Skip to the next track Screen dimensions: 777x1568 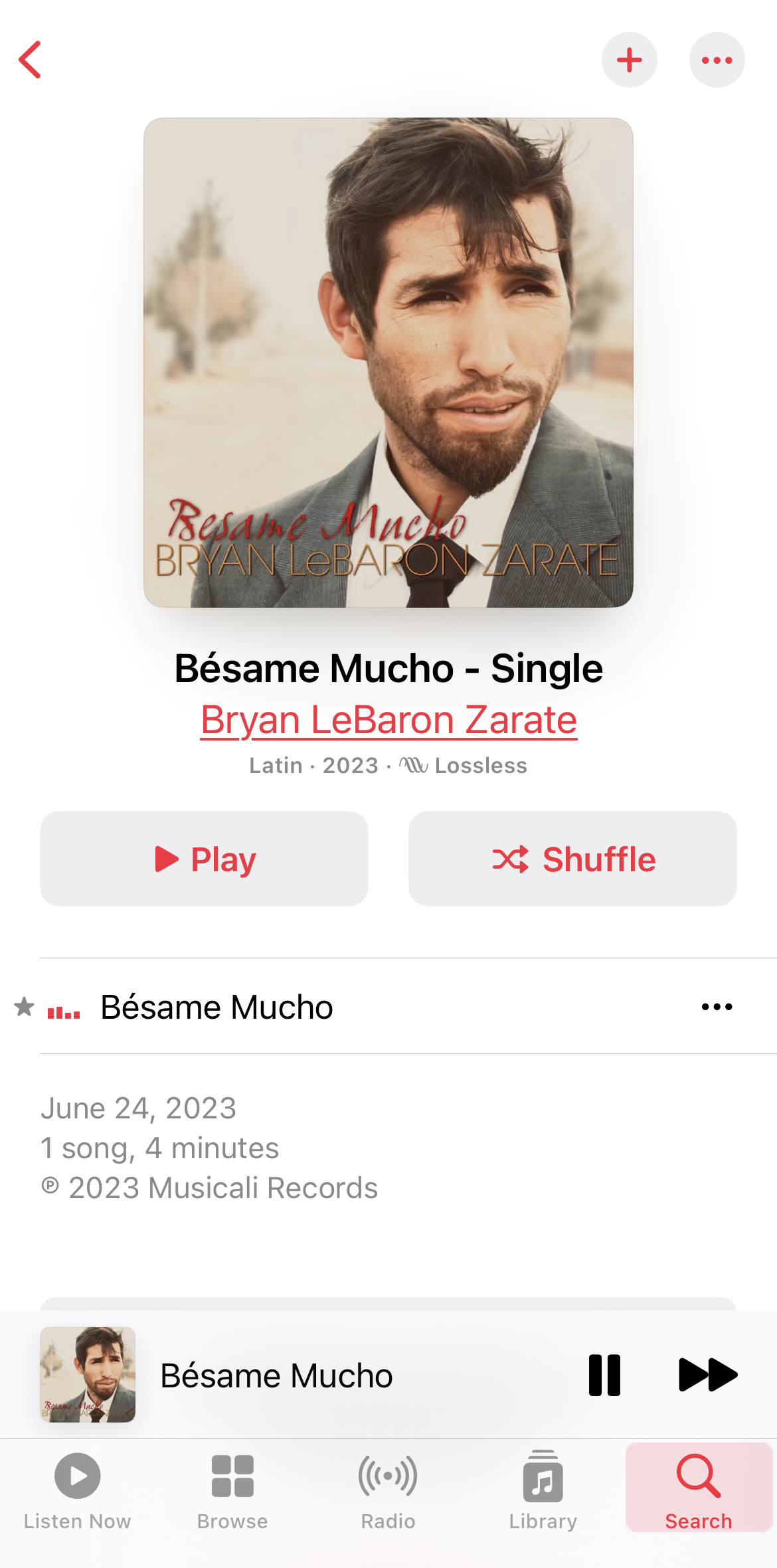pos(707,1375)
